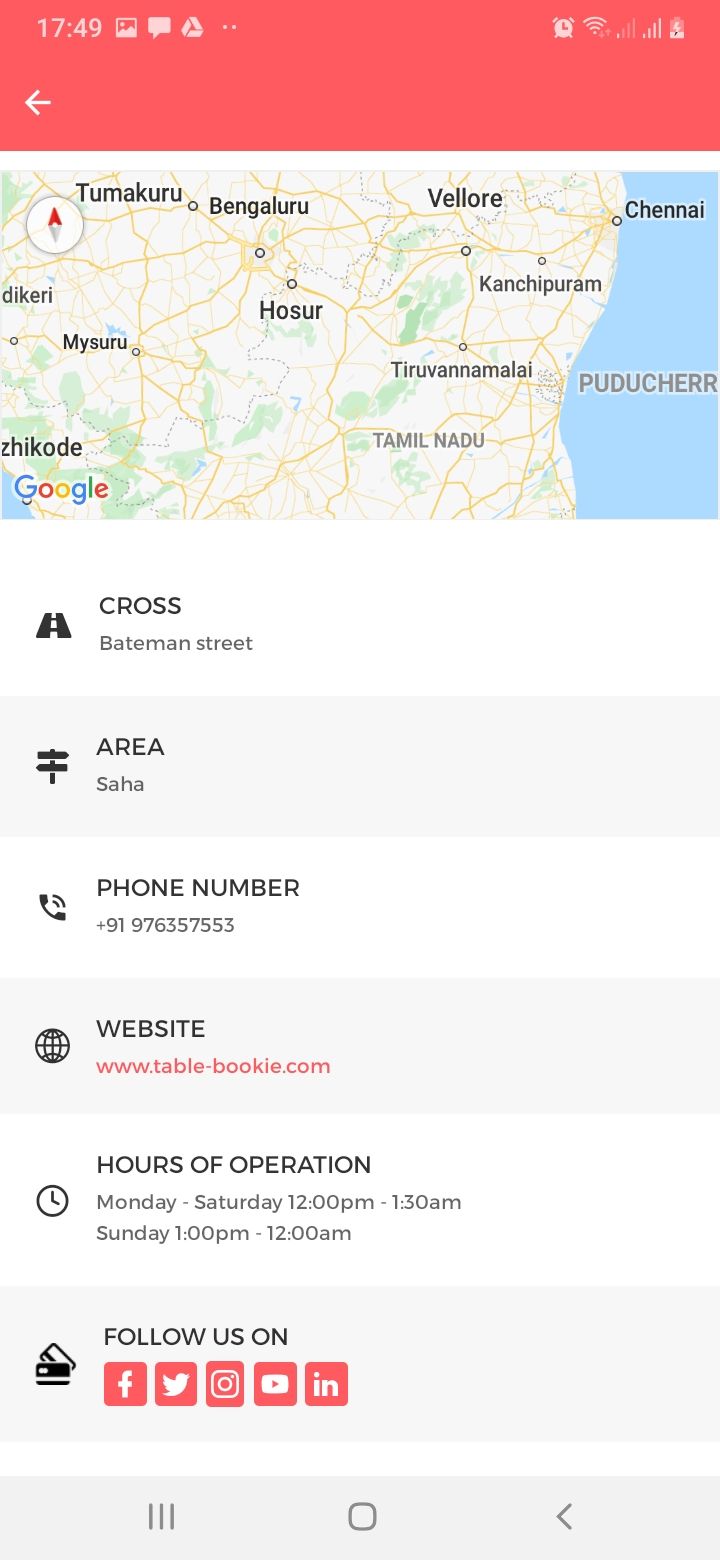Open the www.table-bookie.com website link
The image size is (720, 1560).
pos(213,1066)
